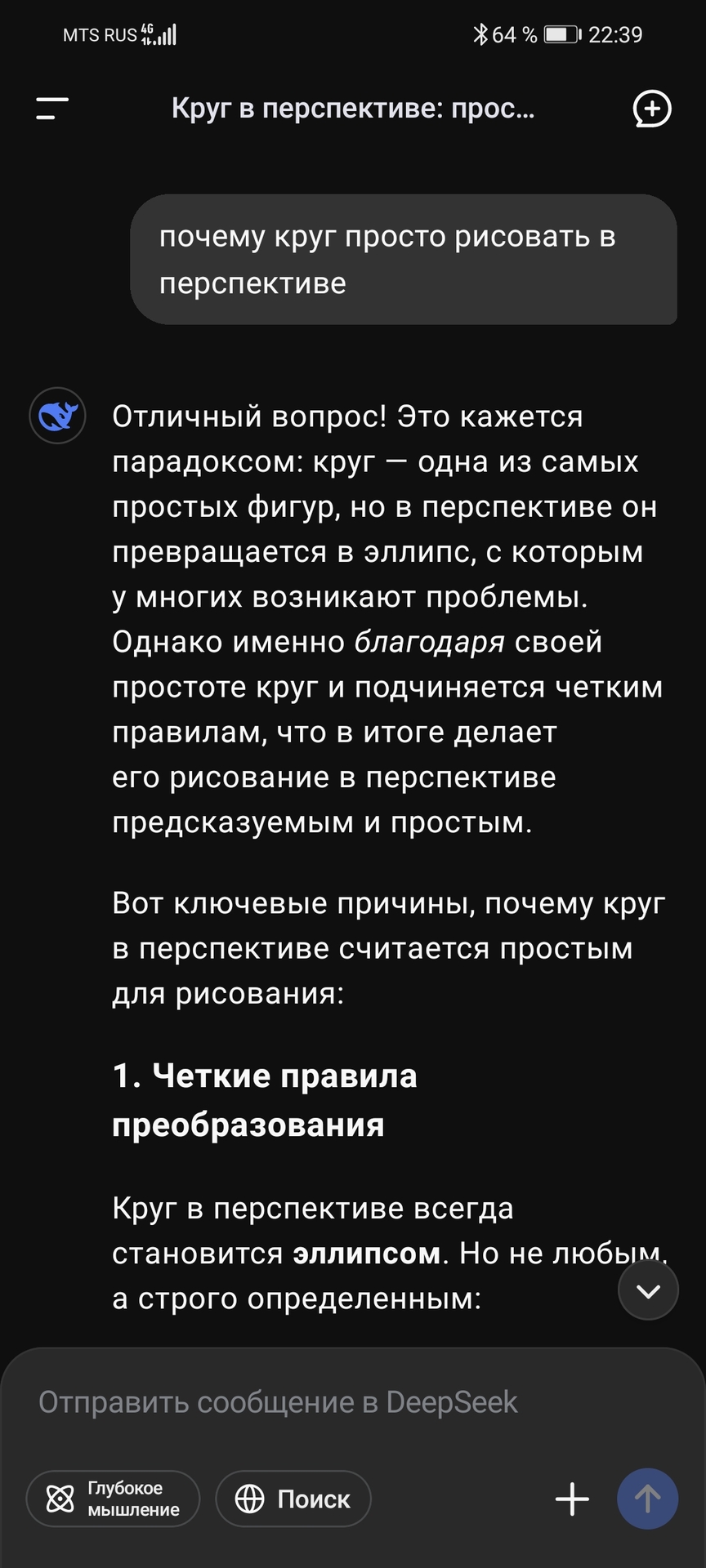
Task: Open the sidebar menu
Action: (52, 109)
